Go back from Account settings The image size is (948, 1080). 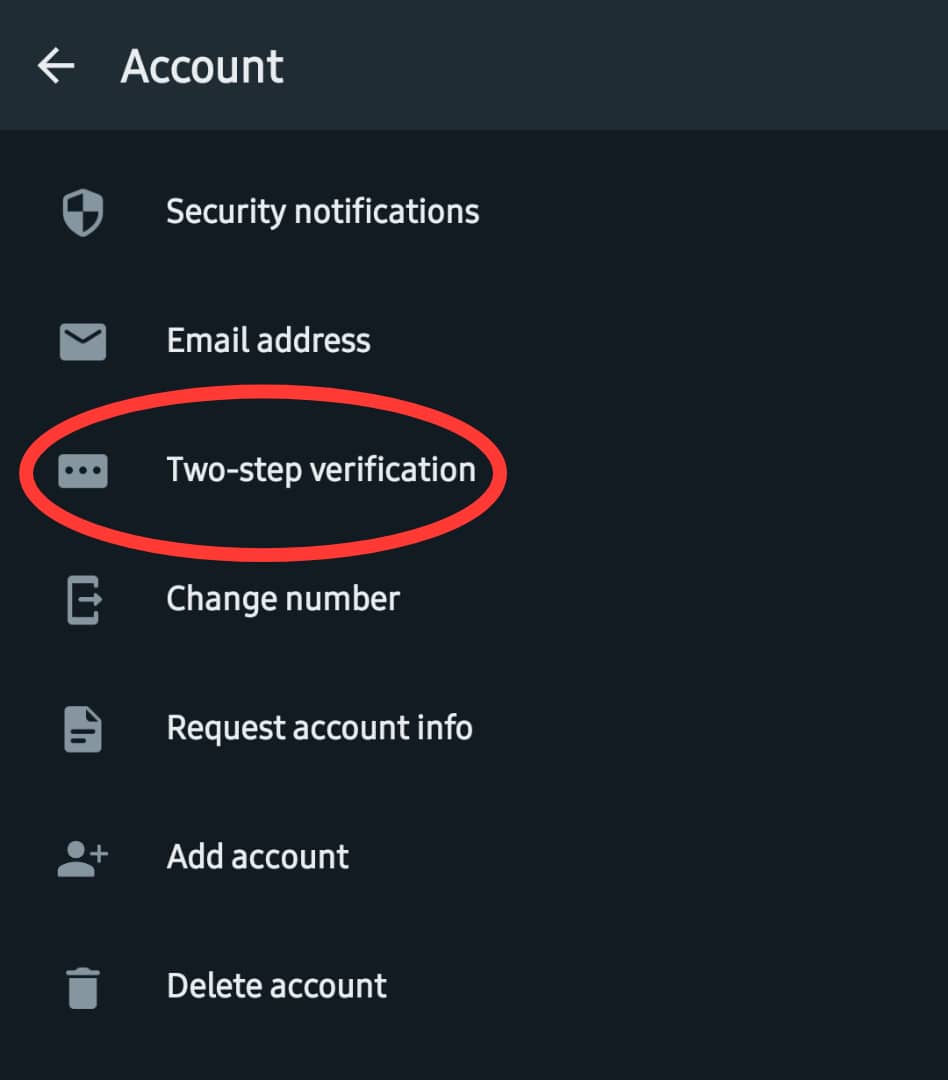56,66
